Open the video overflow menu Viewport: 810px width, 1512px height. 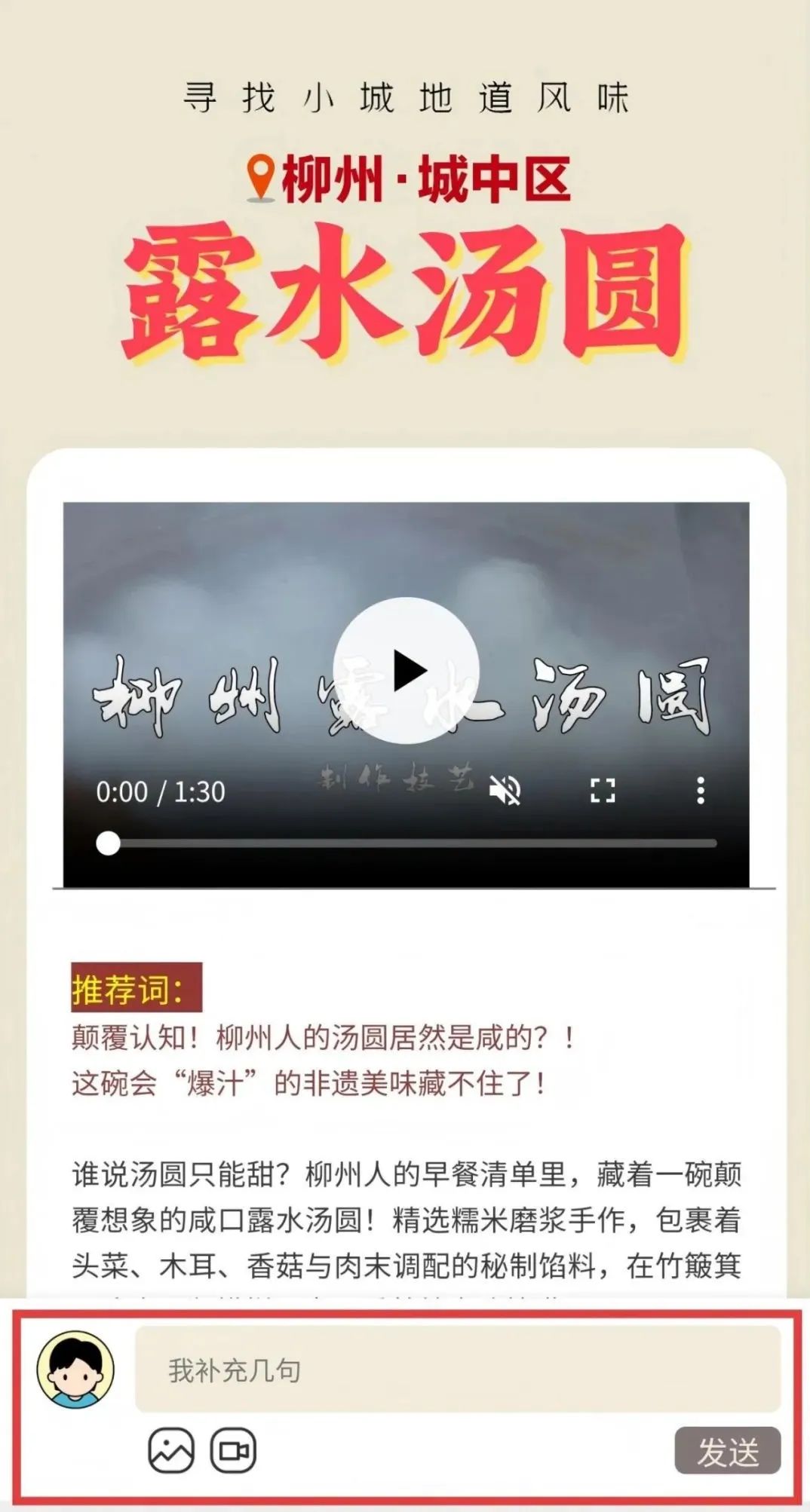(700, 791)
